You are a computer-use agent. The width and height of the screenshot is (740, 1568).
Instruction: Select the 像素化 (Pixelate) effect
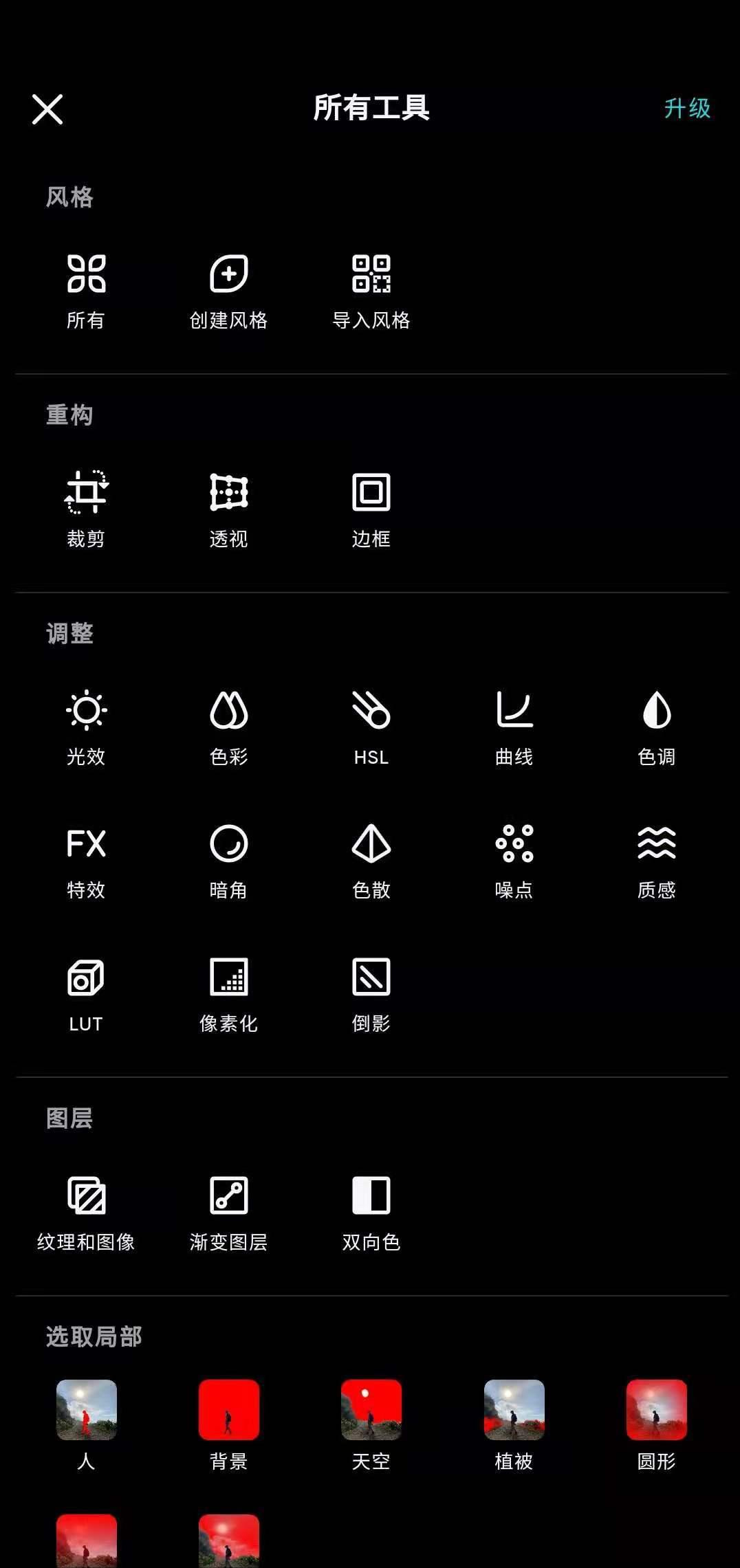[229, 993]
